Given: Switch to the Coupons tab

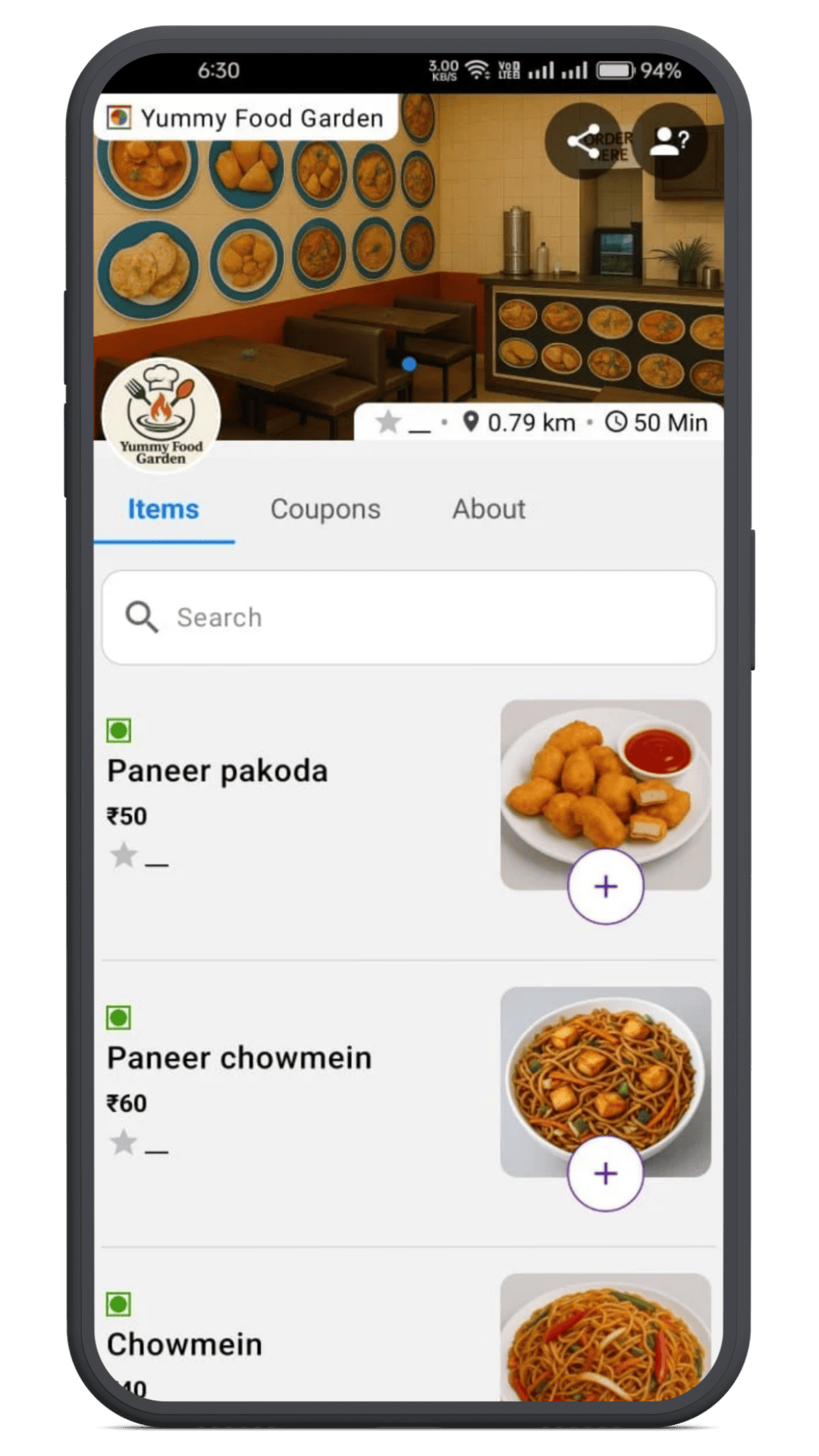Looking at the screenshot, I should tap(325, 509).
